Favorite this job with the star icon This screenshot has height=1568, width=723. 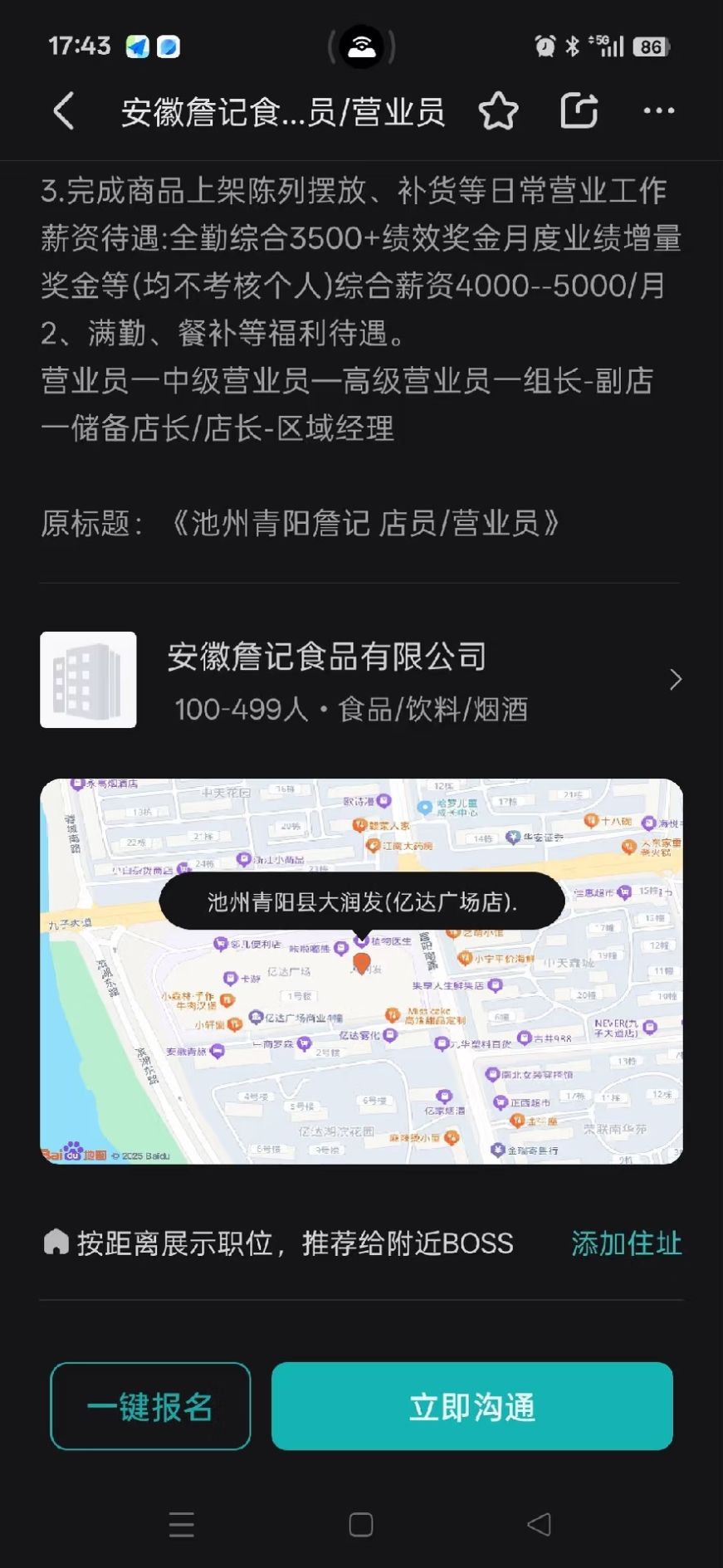(x=498, y=111)
